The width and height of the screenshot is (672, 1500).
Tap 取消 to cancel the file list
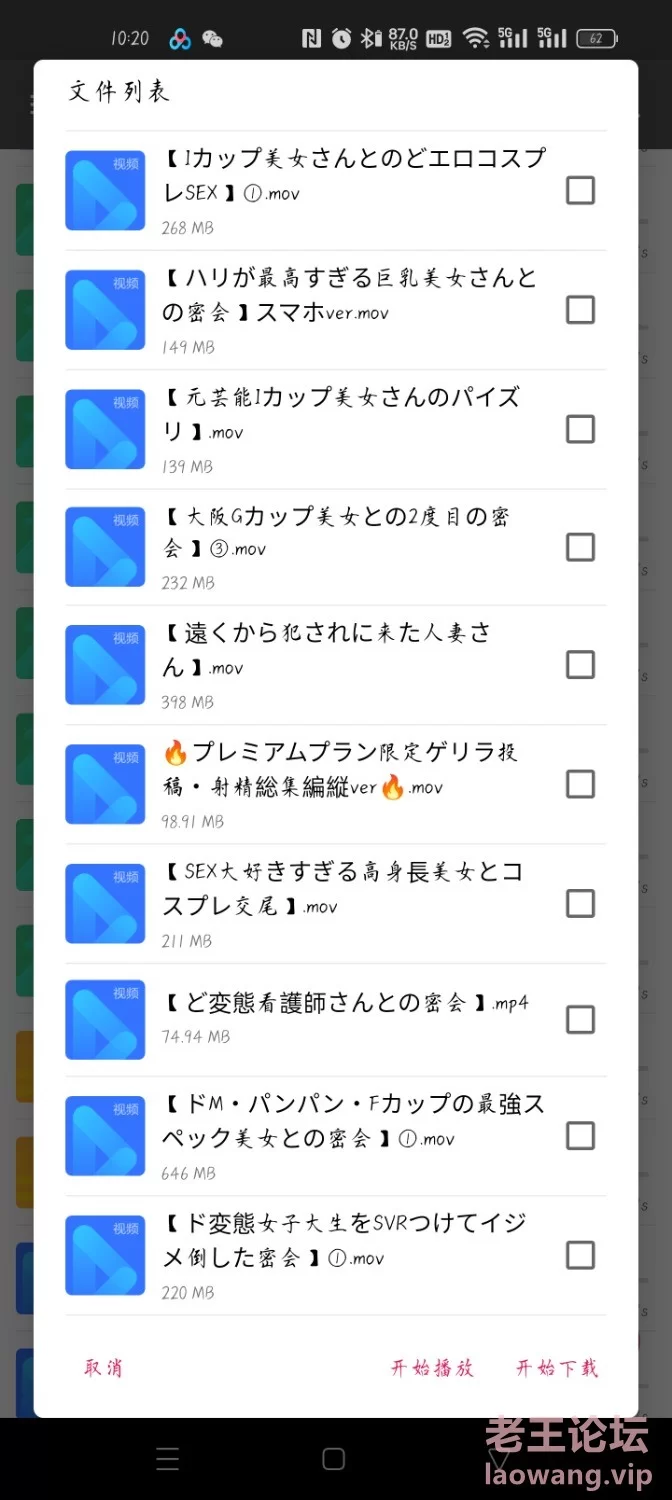click(x=103, y=1368)
